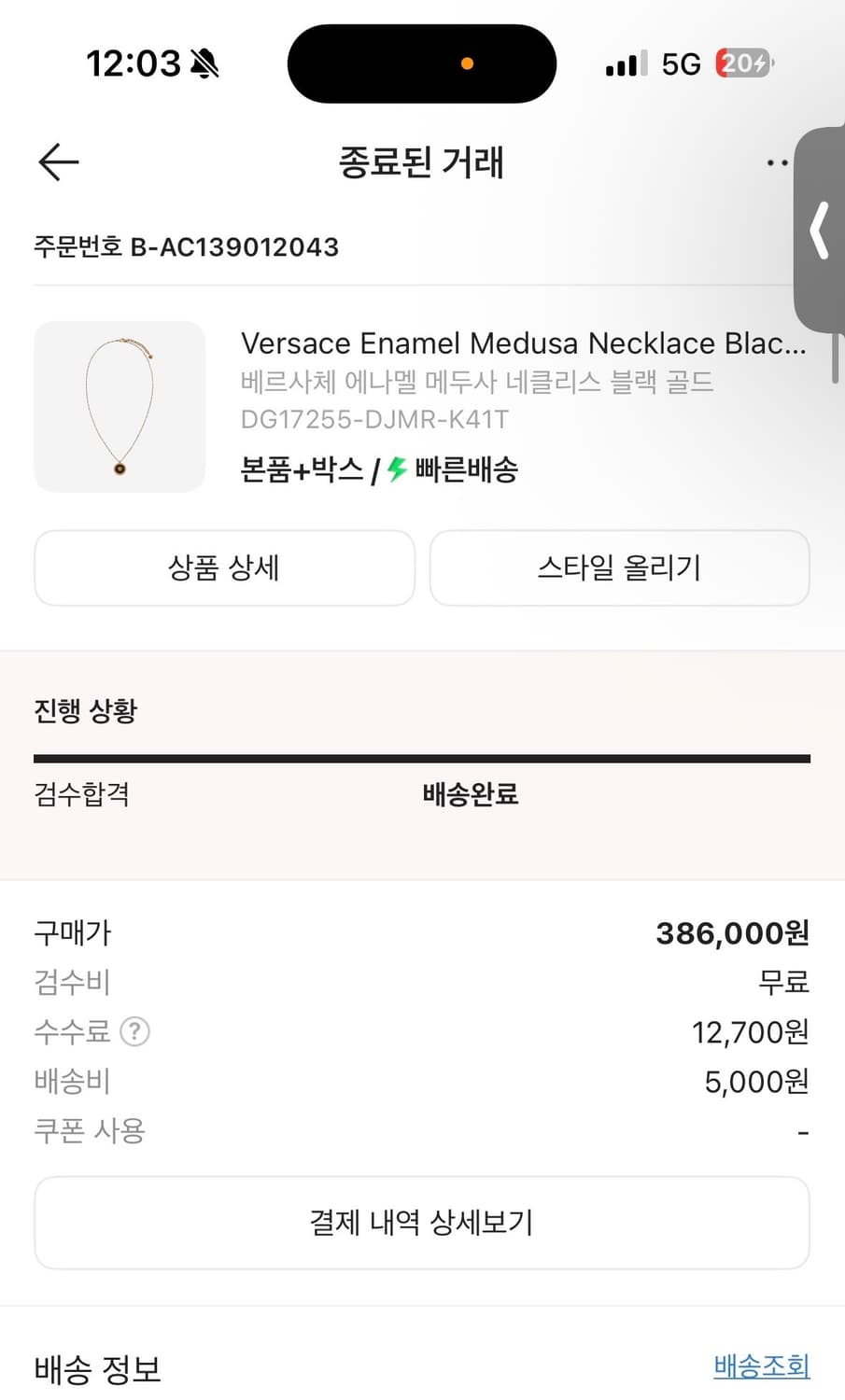Screen dimensions: 845x1400
Task: Click the back arrow to leave order details
Action: coord(58,161)
